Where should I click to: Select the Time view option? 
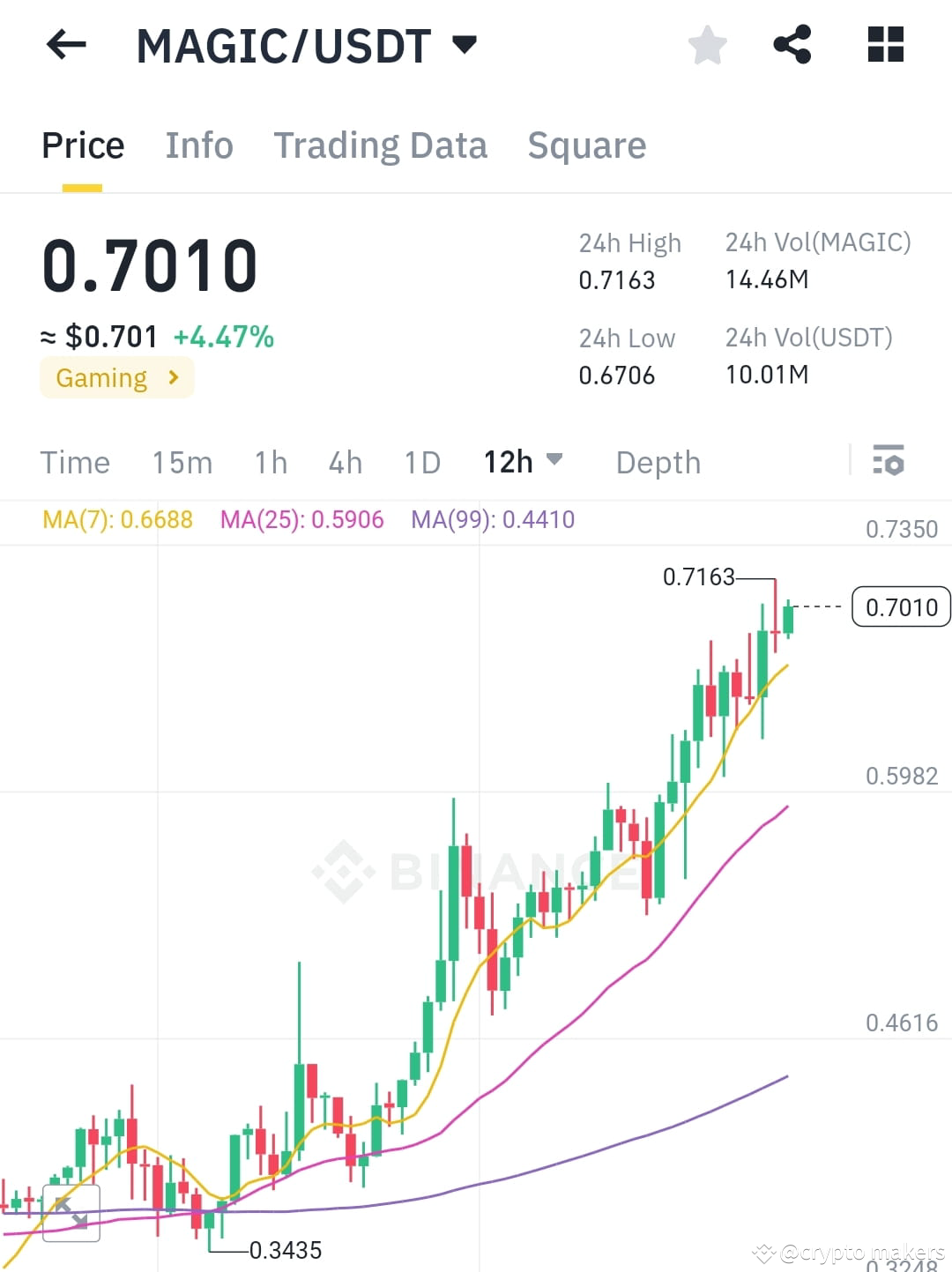(x=75, y=461)
